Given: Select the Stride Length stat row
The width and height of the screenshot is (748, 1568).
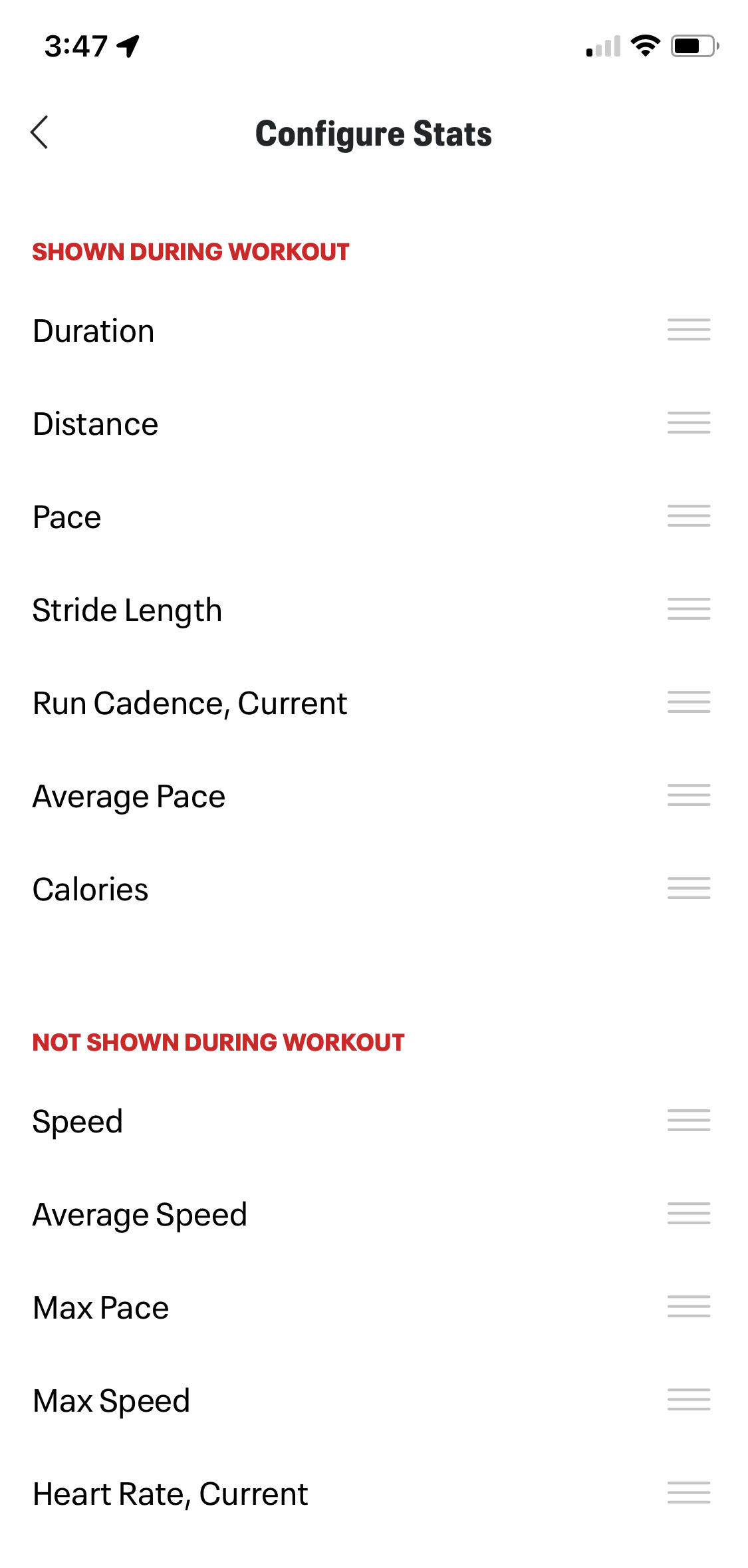Looking at the screenshot, I should pyautogui.click(x=266, y=610).
